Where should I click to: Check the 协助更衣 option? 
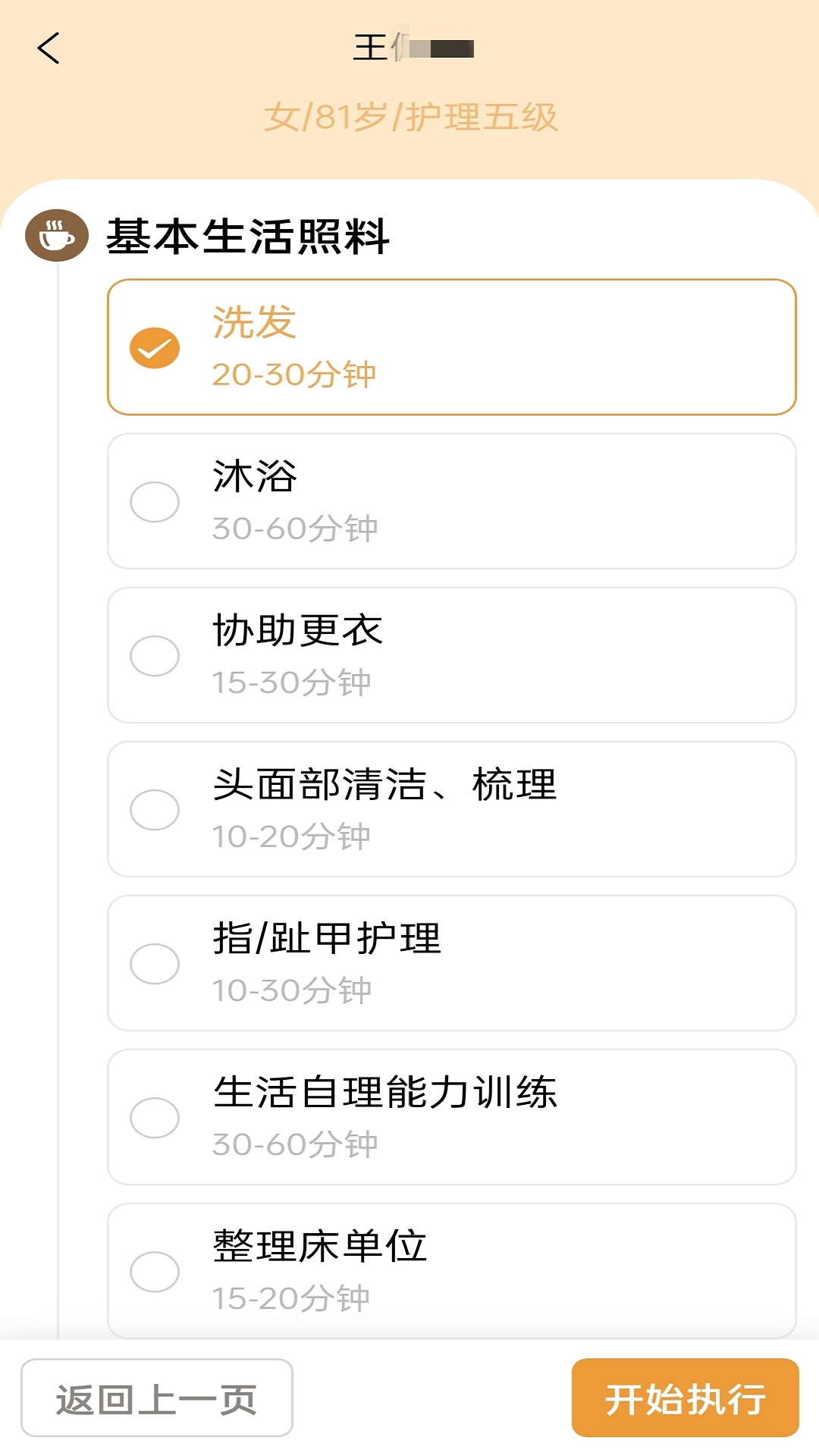pyautogui.click(x=155, y=657)
